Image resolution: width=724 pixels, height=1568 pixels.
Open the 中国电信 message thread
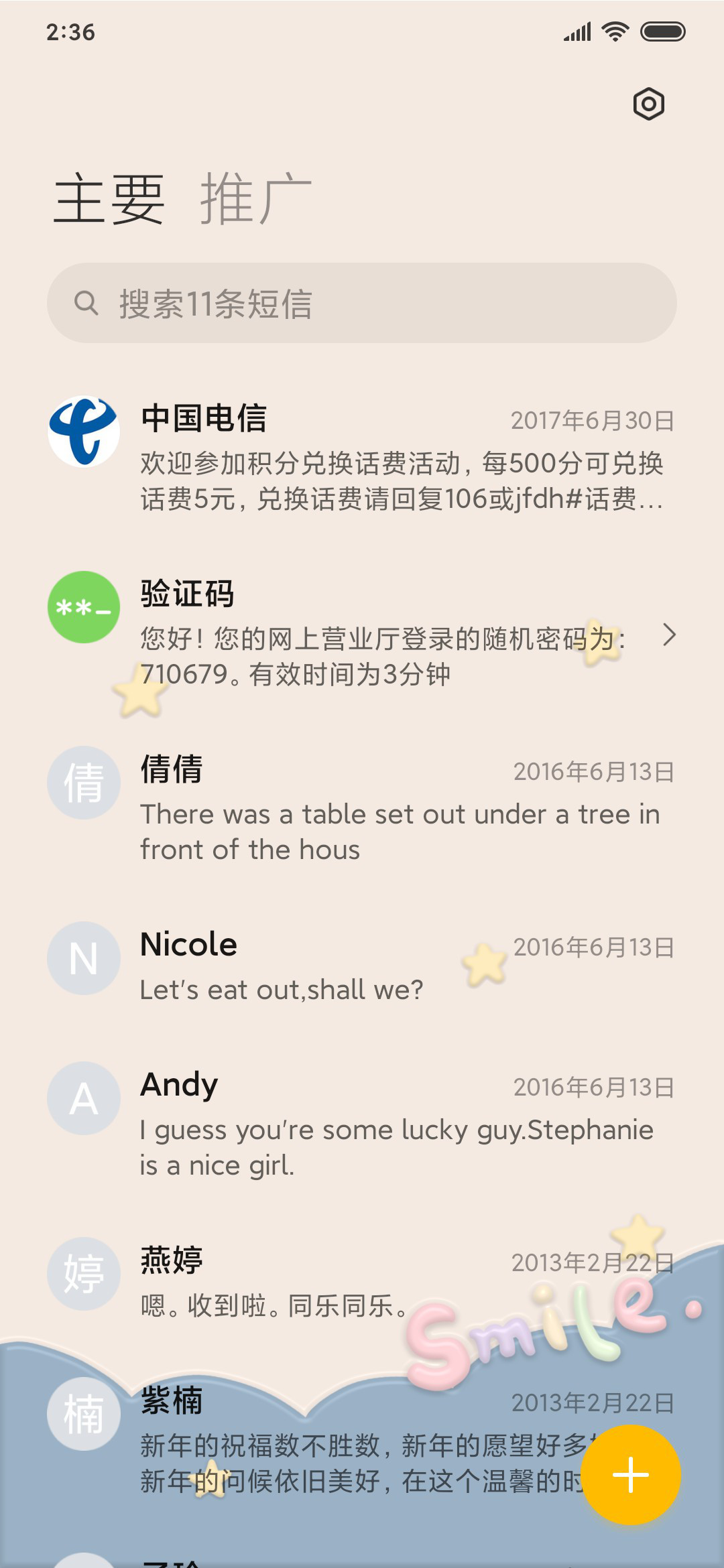pos(362,457)
